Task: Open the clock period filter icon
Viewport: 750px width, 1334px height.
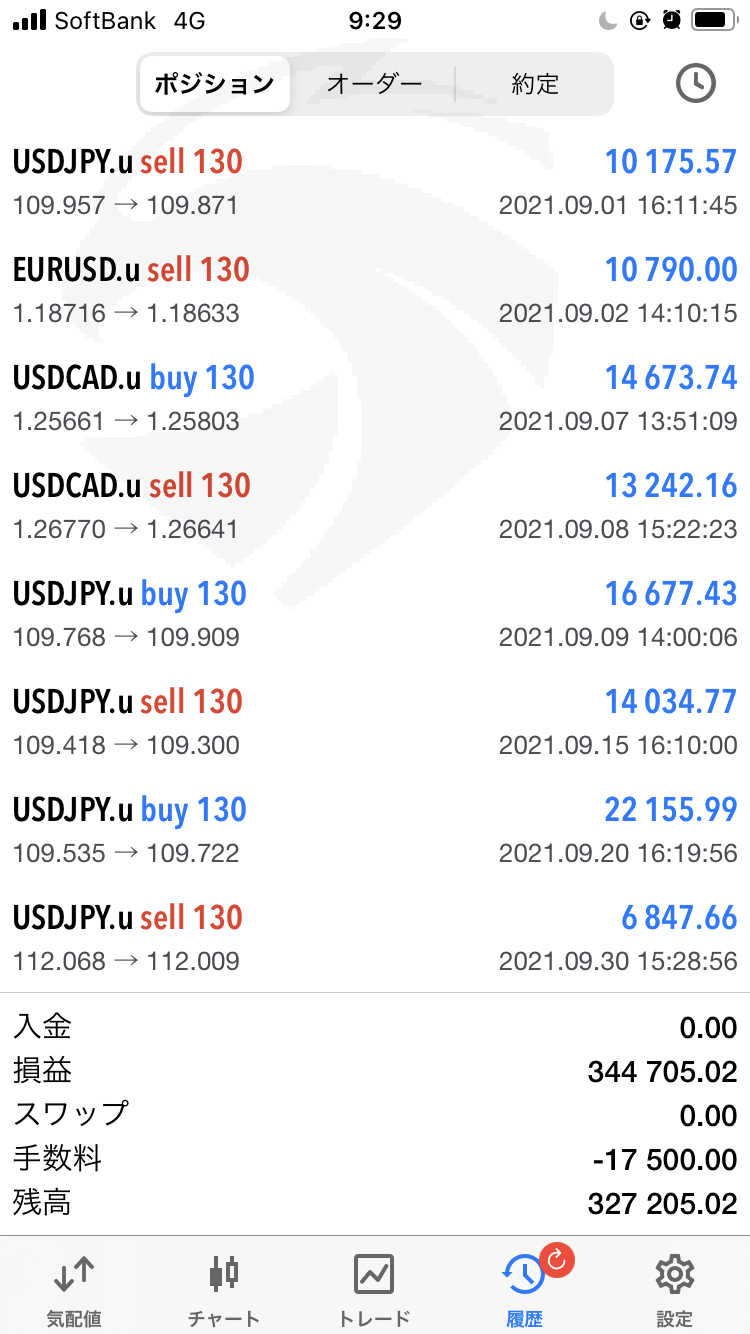Action: pos(695,84)
